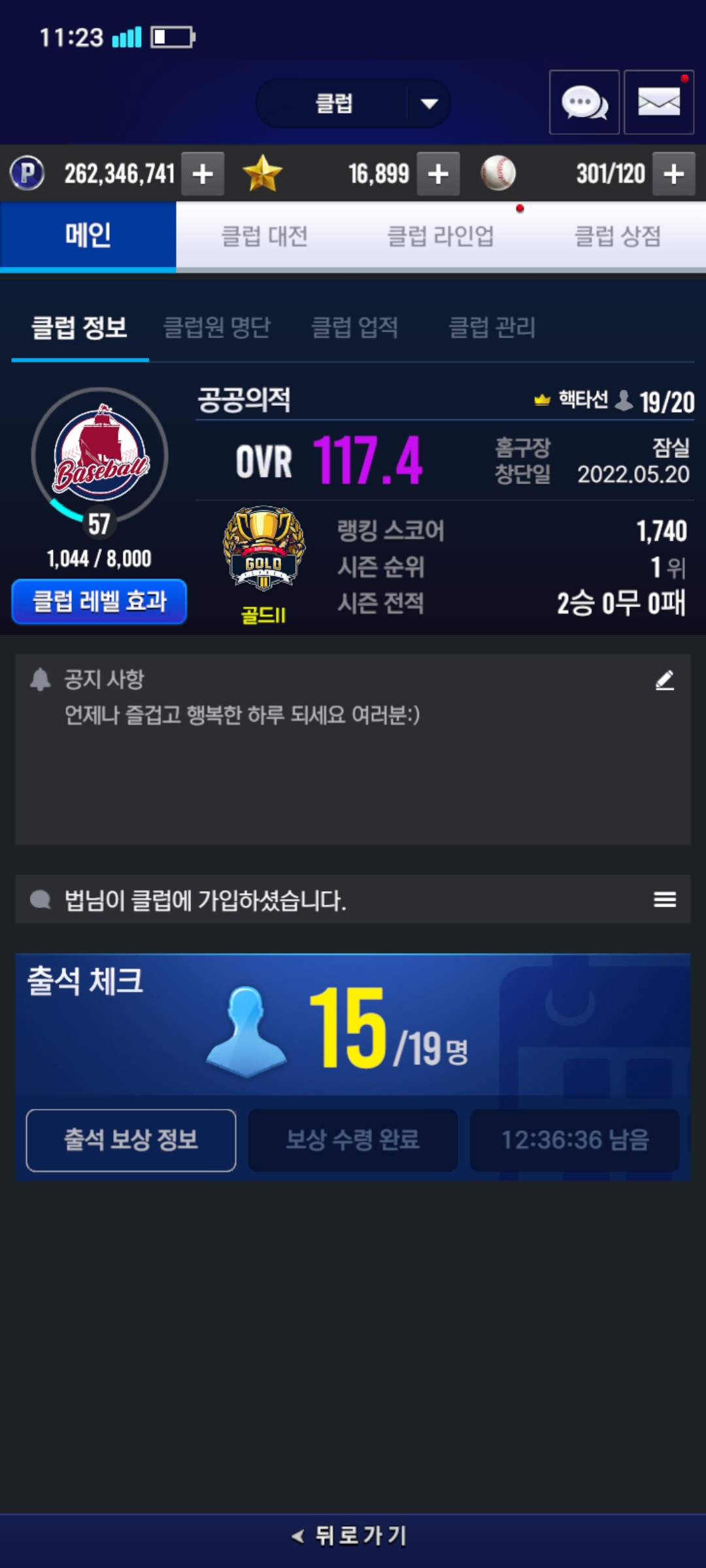Screen dimensions: 706x1568
Task: Open the chat bubble icon
Action: coord(584,103)
